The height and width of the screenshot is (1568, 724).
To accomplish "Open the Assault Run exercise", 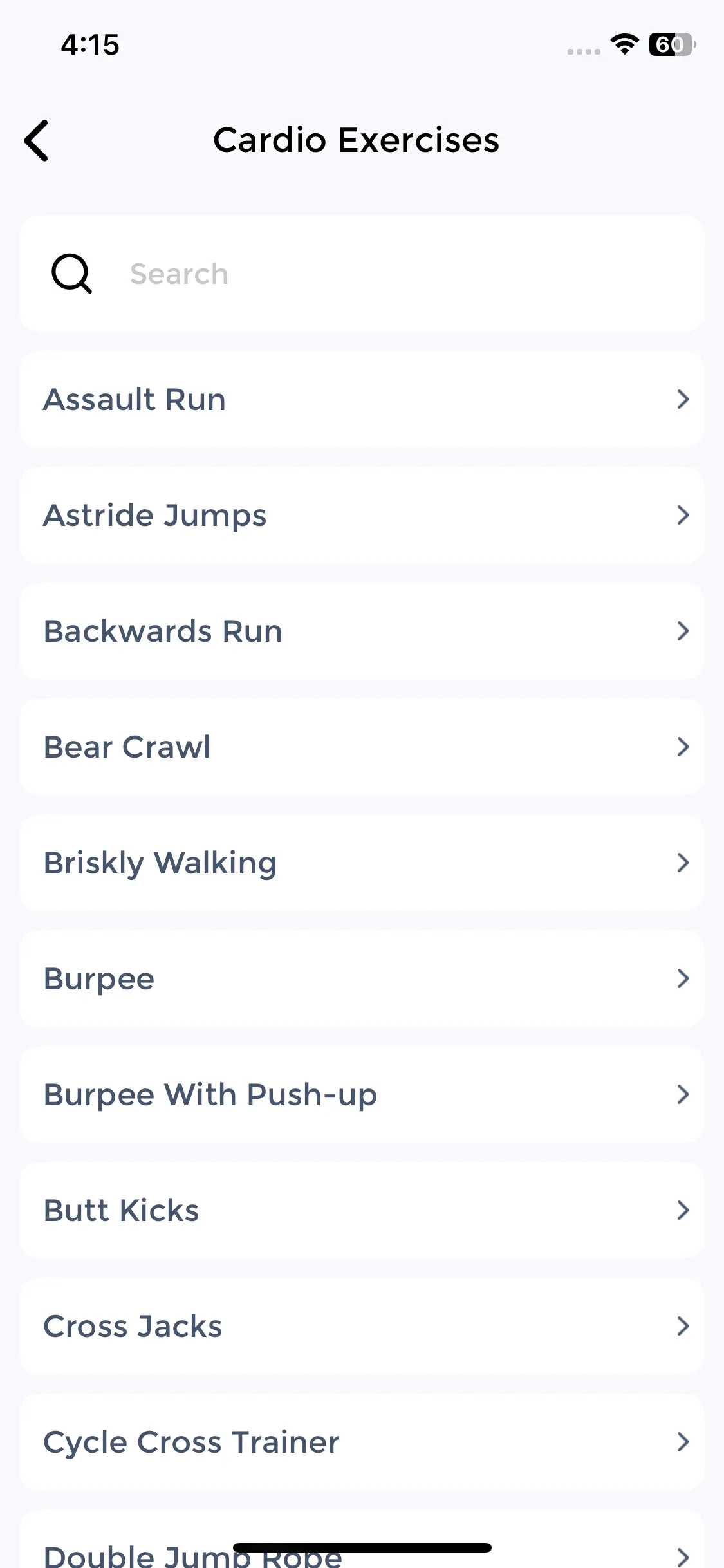I will click(360, 399).
